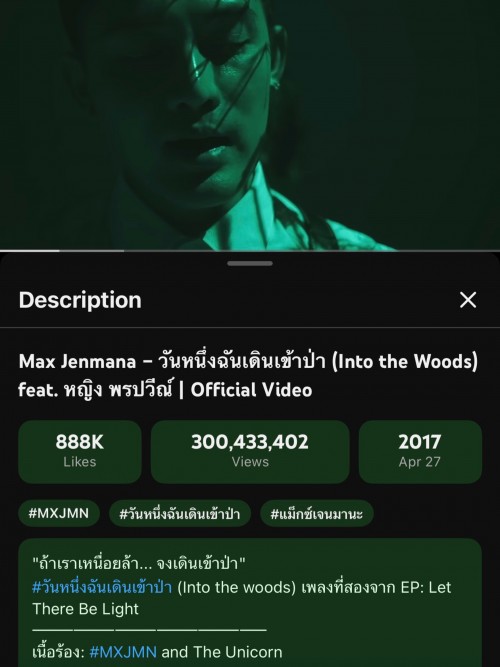
Task: Open the blue #MXJMN link beside เนื้อร้อง
Action: (123, 652)
